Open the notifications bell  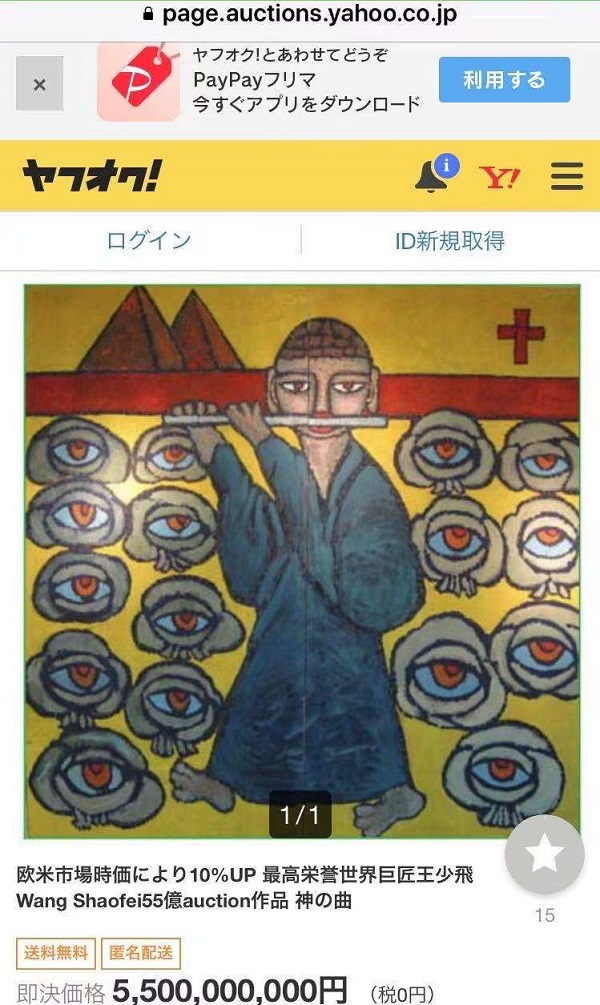coord(433,176)
